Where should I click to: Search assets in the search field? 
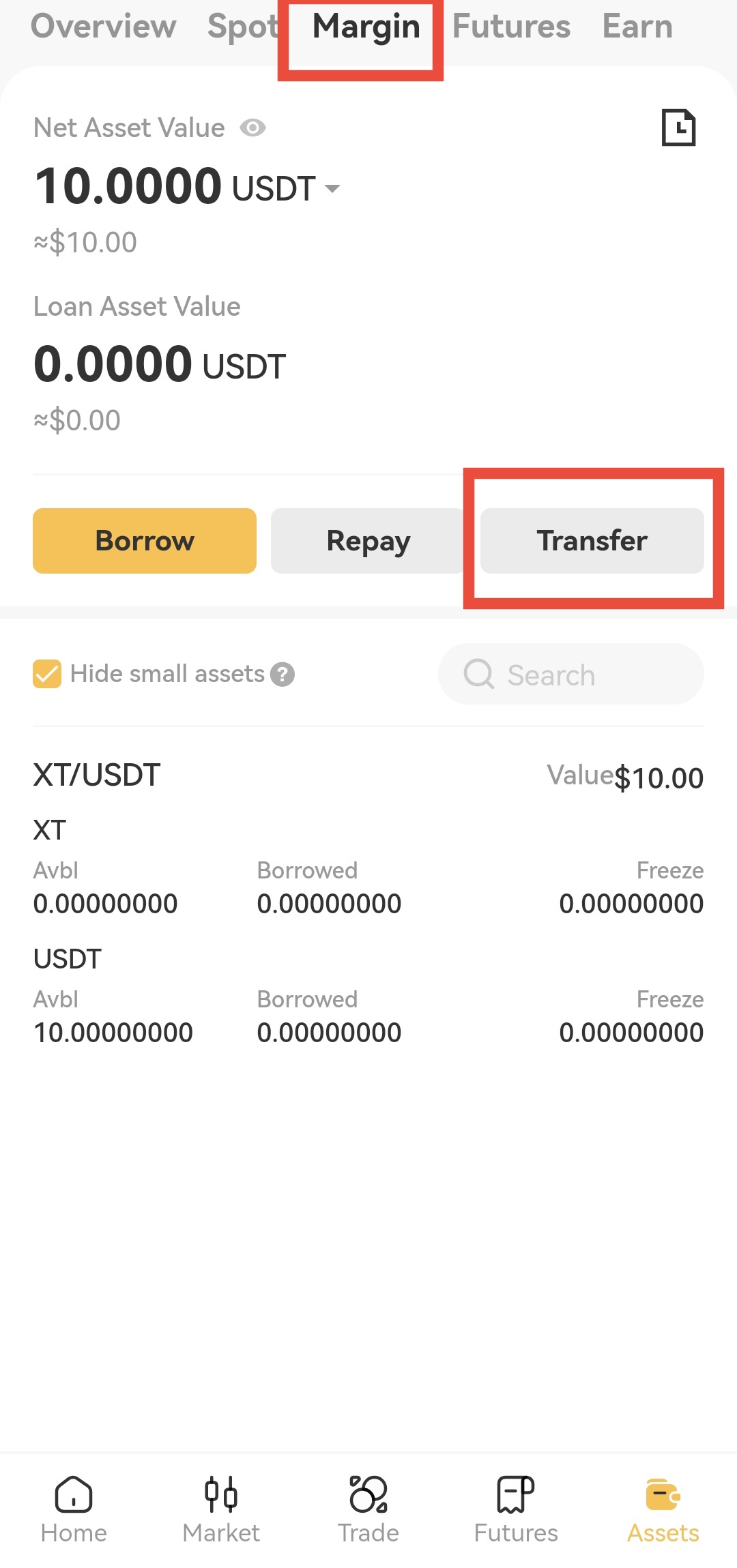[x=571, y=674]
